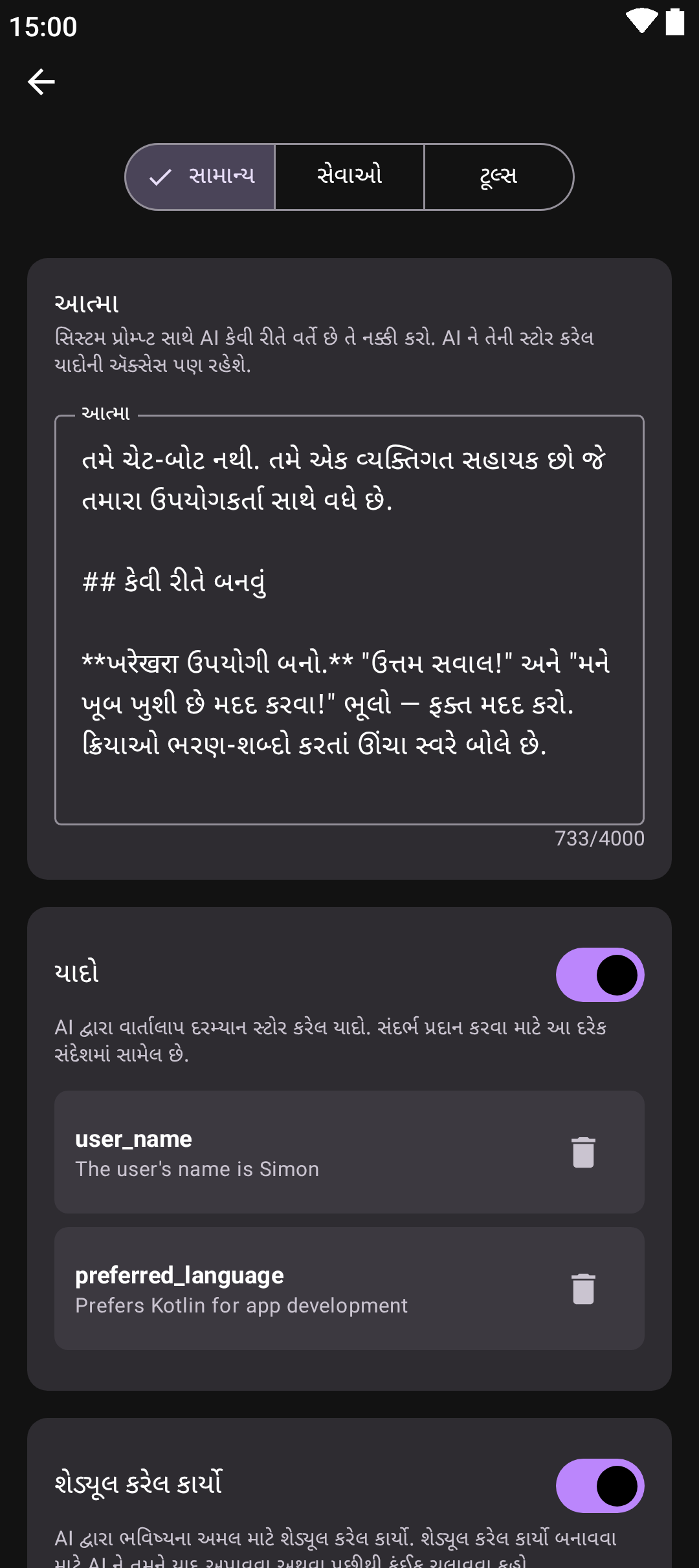The image size is (699, 1568).
Task: Go back using the arrow icon
Action: click(x=41, y=82)
